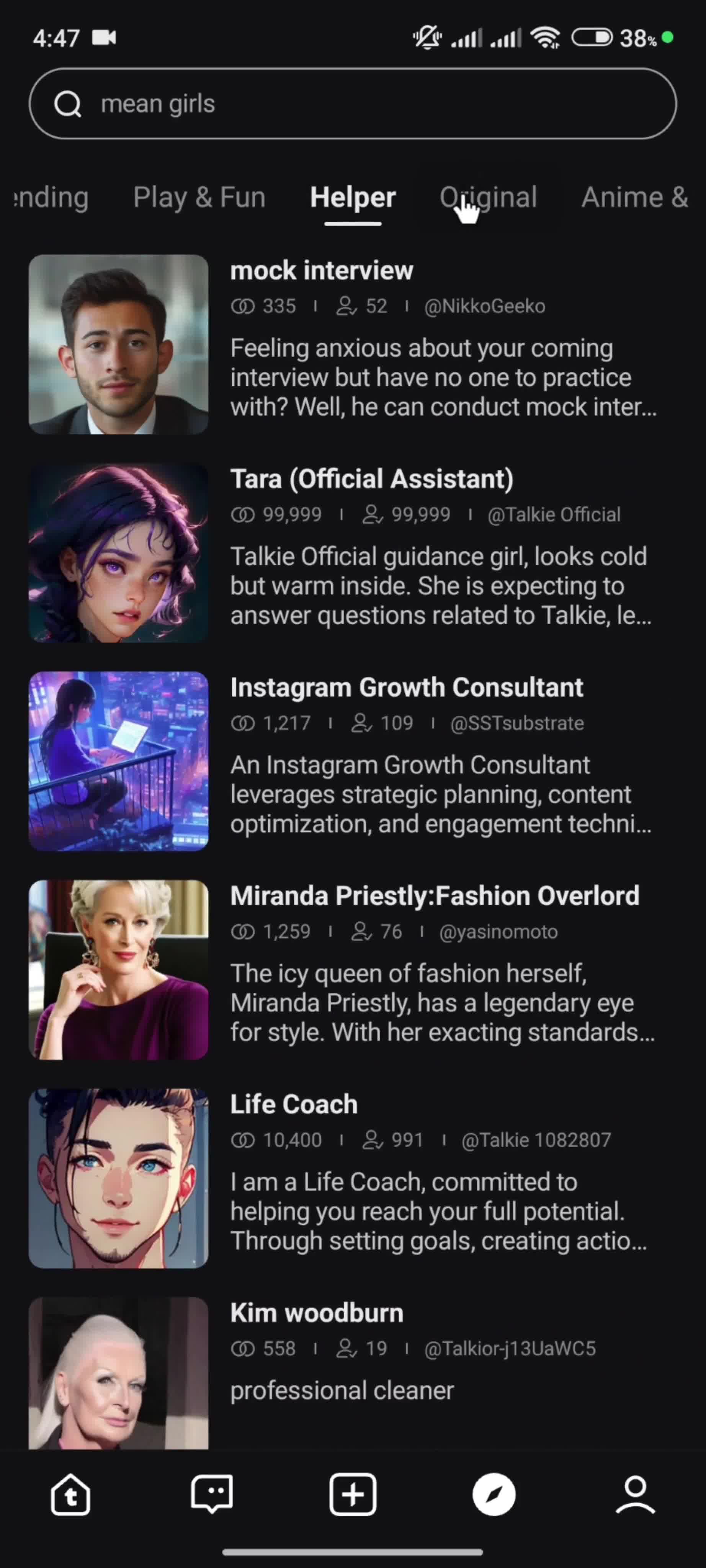The height and width of the screenshot is (1568, 706).
Task: Go to the home tab
Action: (x=70, y=1494)
